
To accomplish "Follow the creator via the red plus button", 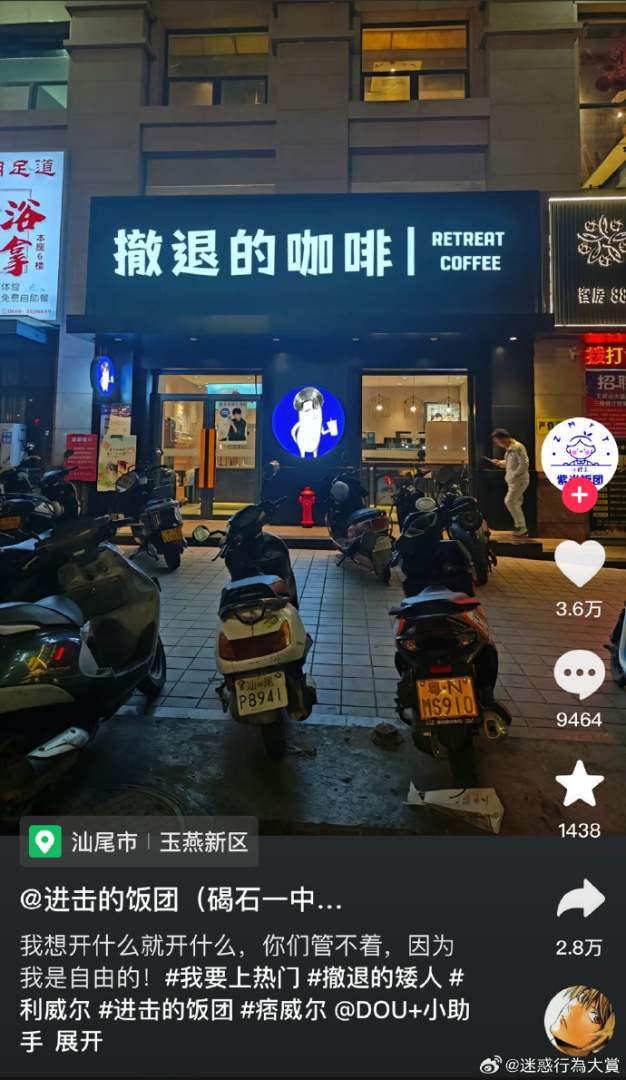I will (580, 495).
